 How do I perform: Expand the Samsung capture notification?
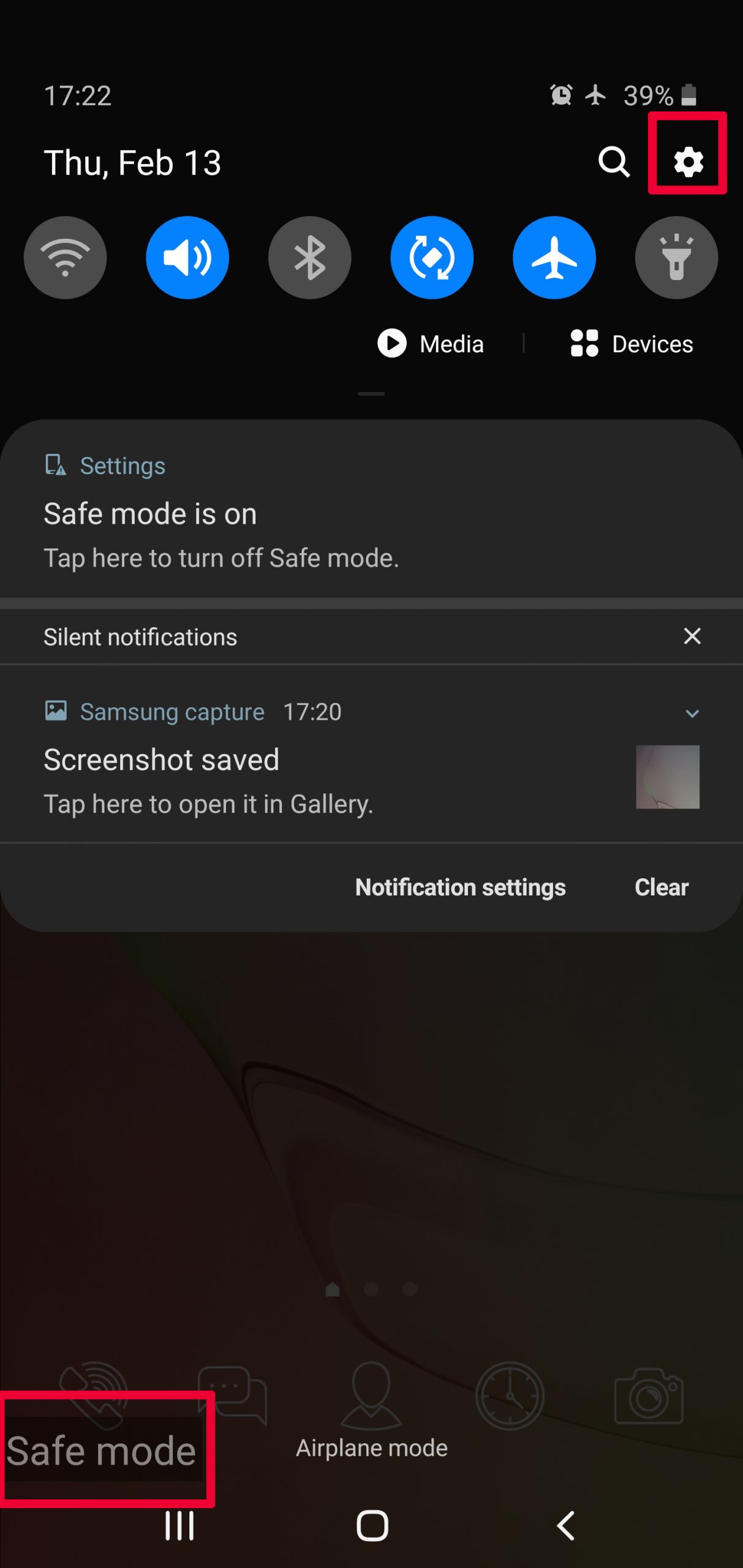(692, 713)
